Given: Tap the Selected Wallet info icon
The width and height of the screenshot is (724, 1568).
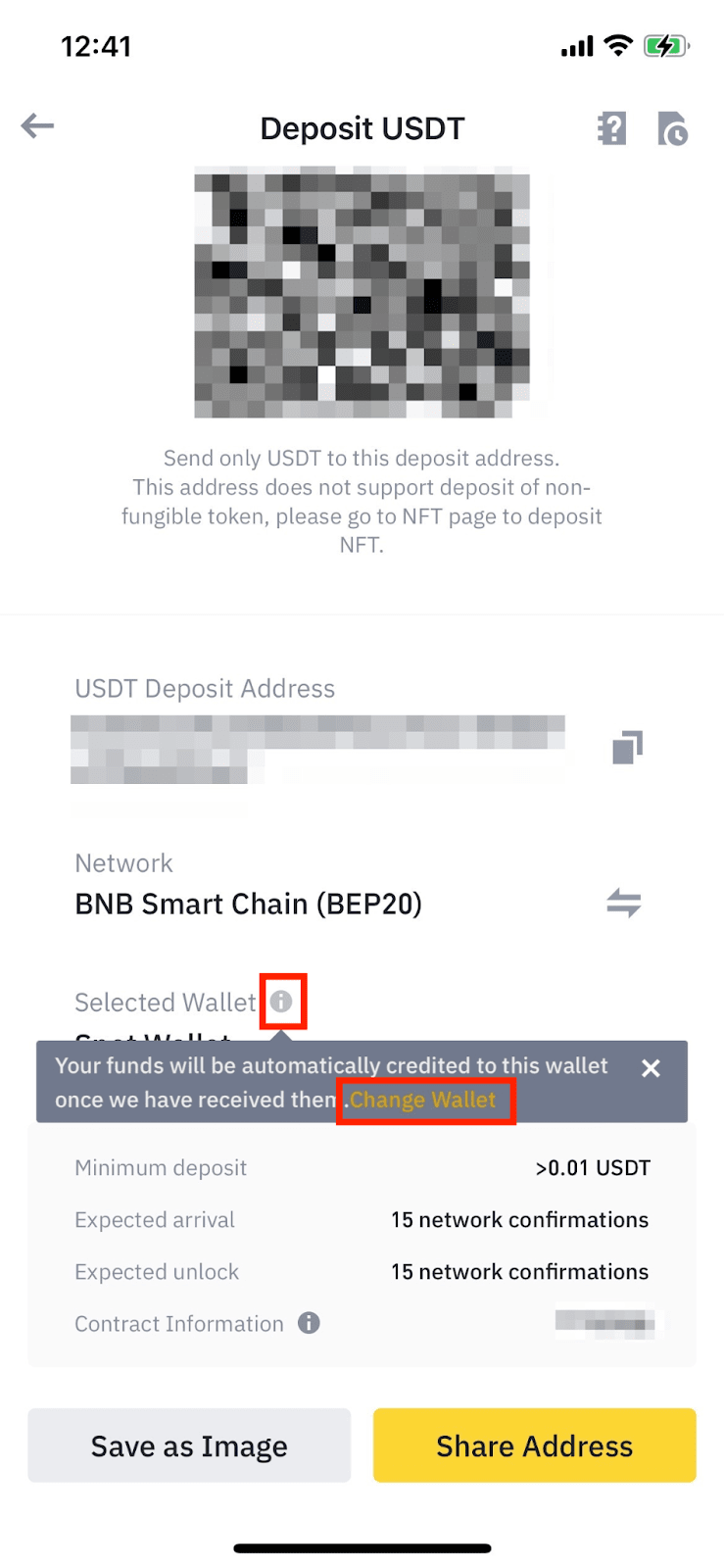Looking at the screenshot, I should [281, 1002].
